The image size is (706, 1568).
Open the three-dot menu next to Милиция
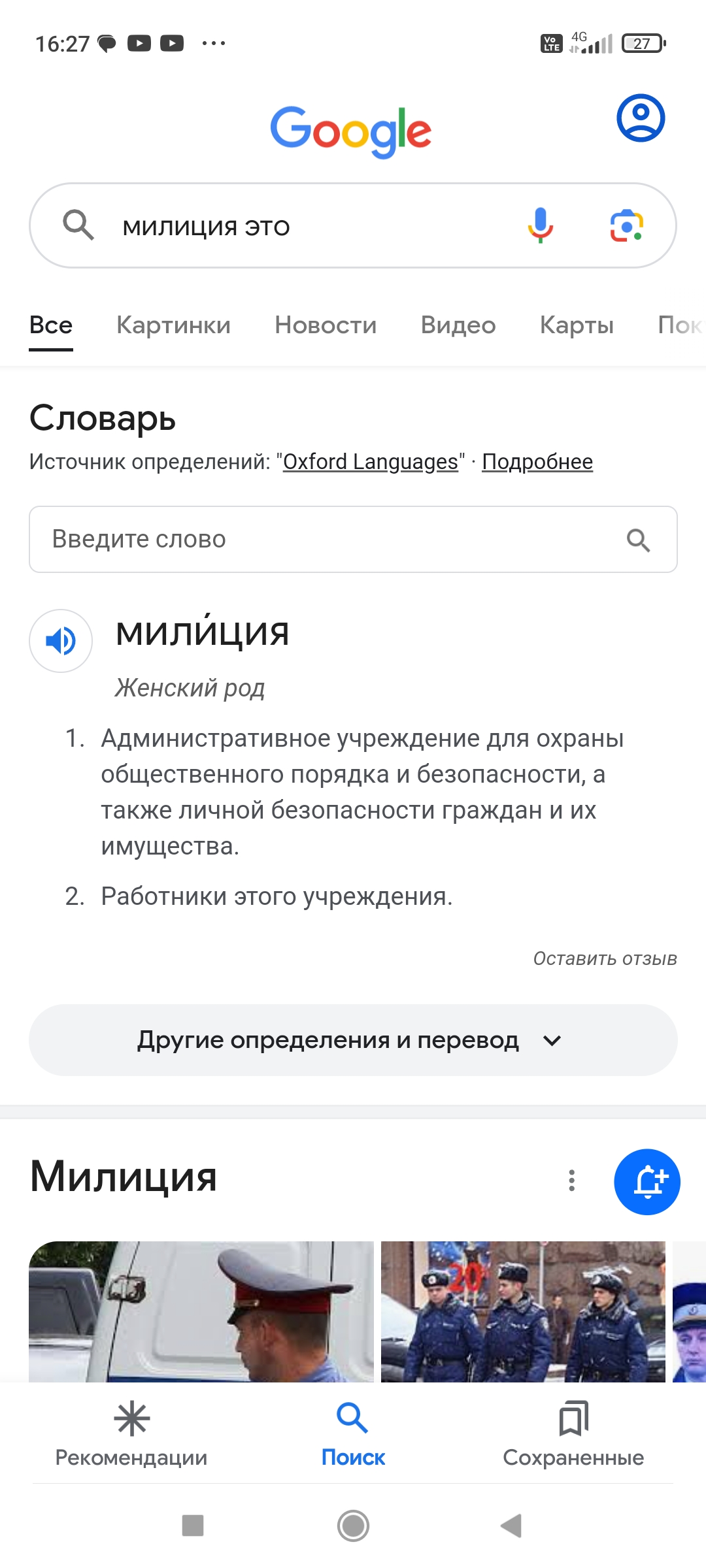point(572,1181)
